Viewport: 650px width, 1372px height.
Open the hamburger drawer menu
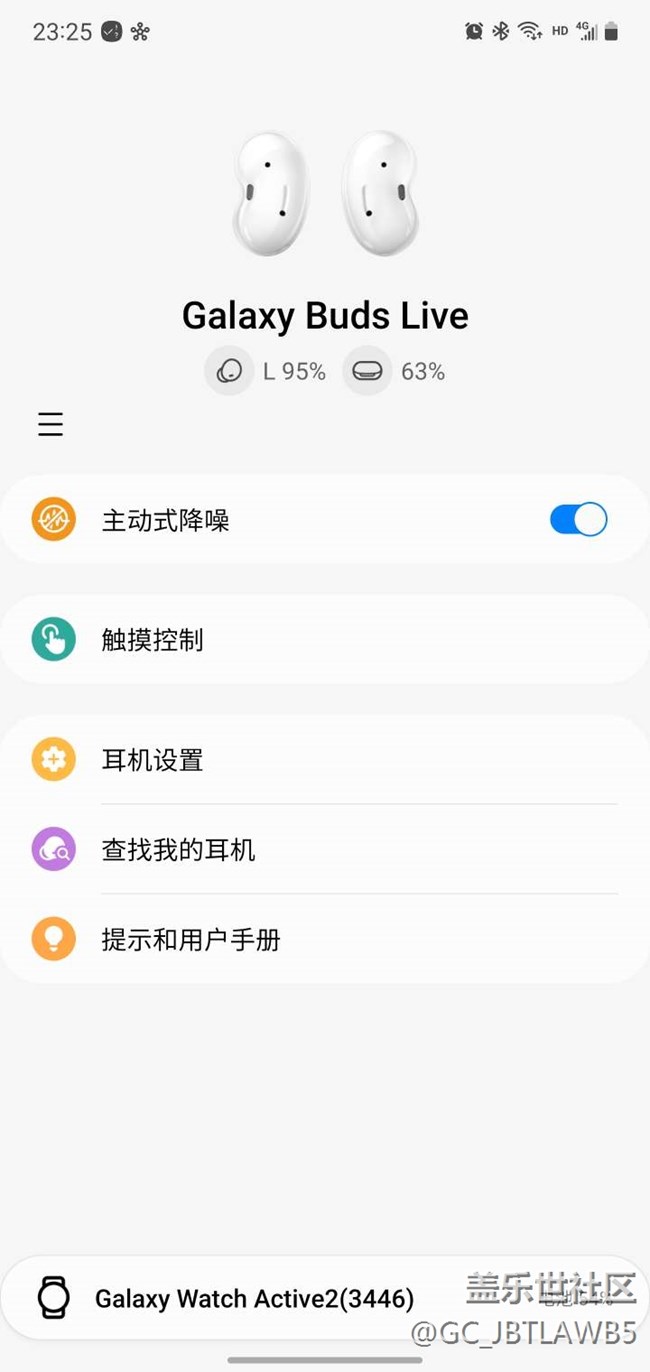pos(51,425)
